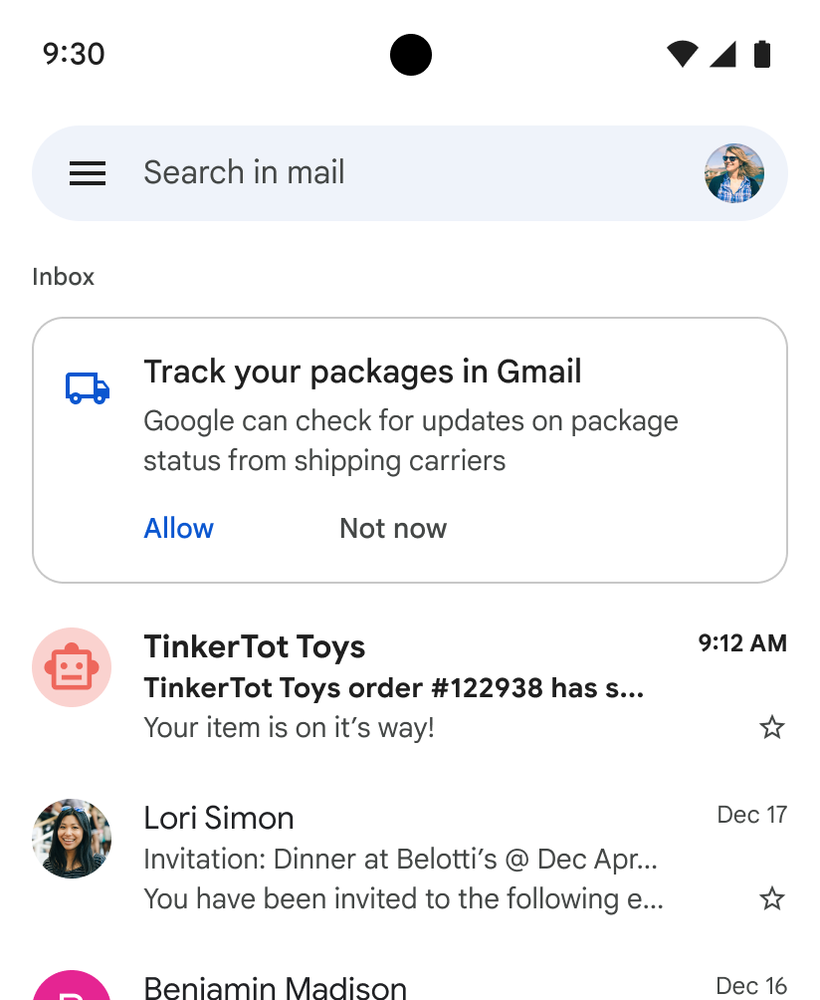Open the TinkerTot Toys shipping email
Viewport: 820px width, 1000px height.
(x=400, y=687)
